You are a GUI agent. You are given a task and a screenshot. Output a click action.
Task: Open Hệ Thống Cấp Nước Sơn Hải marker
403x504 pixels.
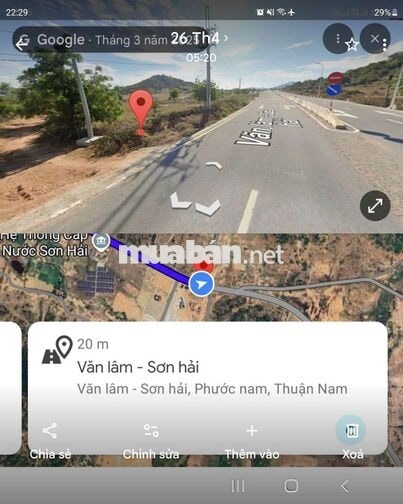point(101,242)
